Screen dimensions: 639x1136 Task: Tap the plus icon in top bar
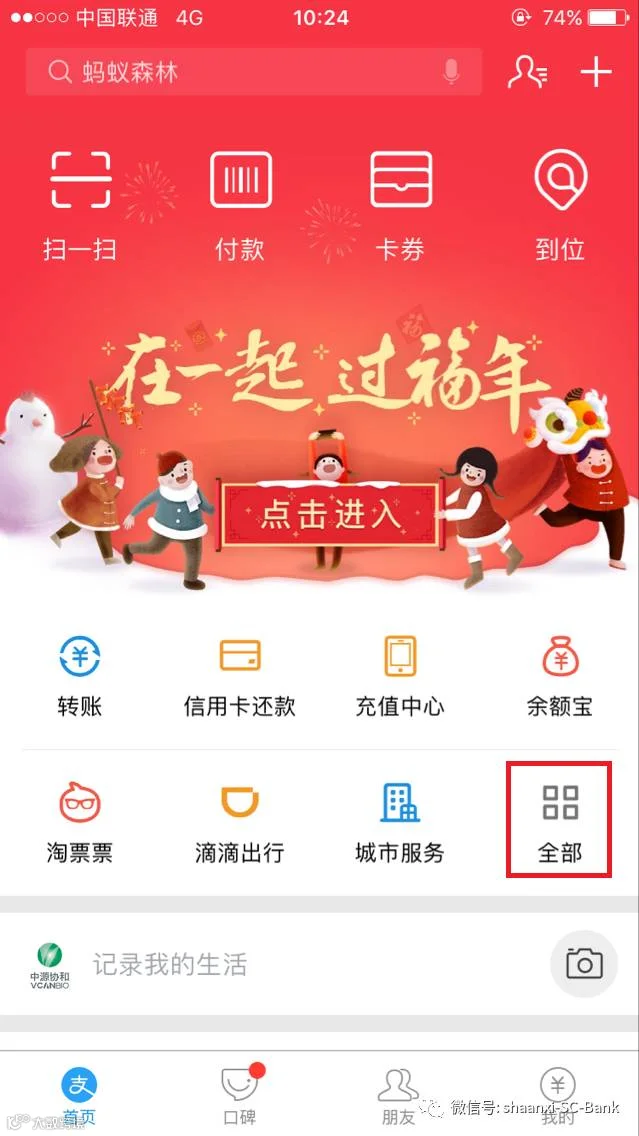596,72
